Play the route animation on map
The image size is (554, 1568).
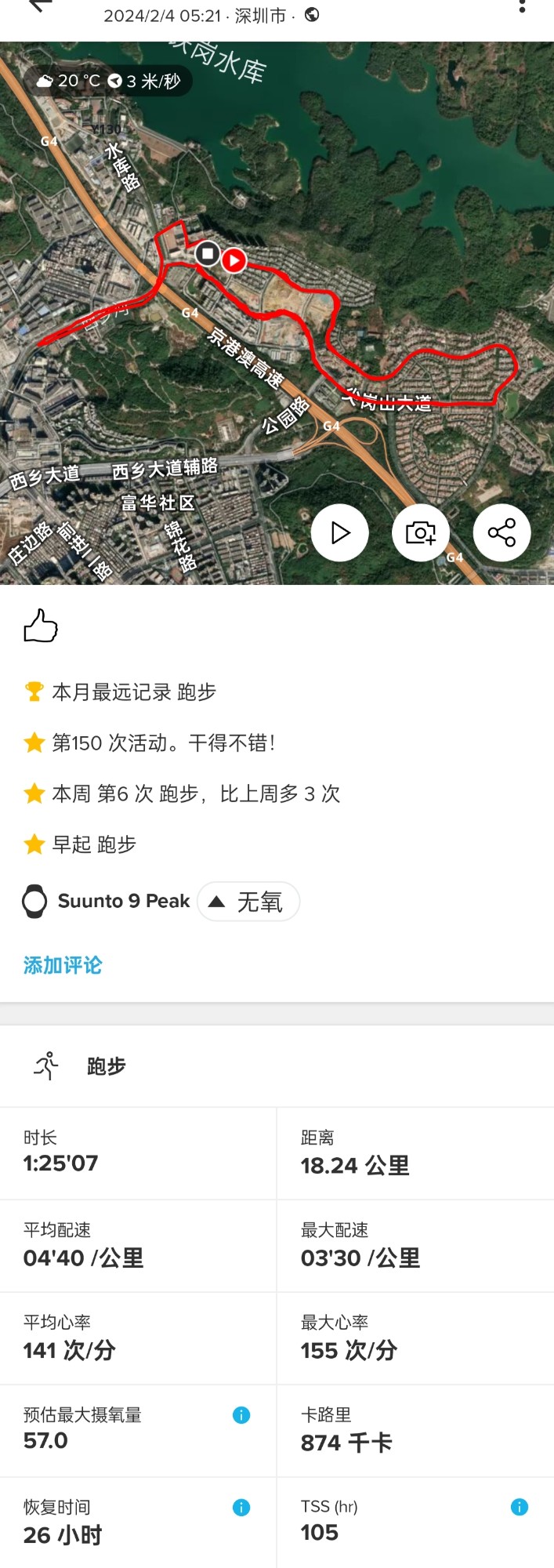coord(340,533)
